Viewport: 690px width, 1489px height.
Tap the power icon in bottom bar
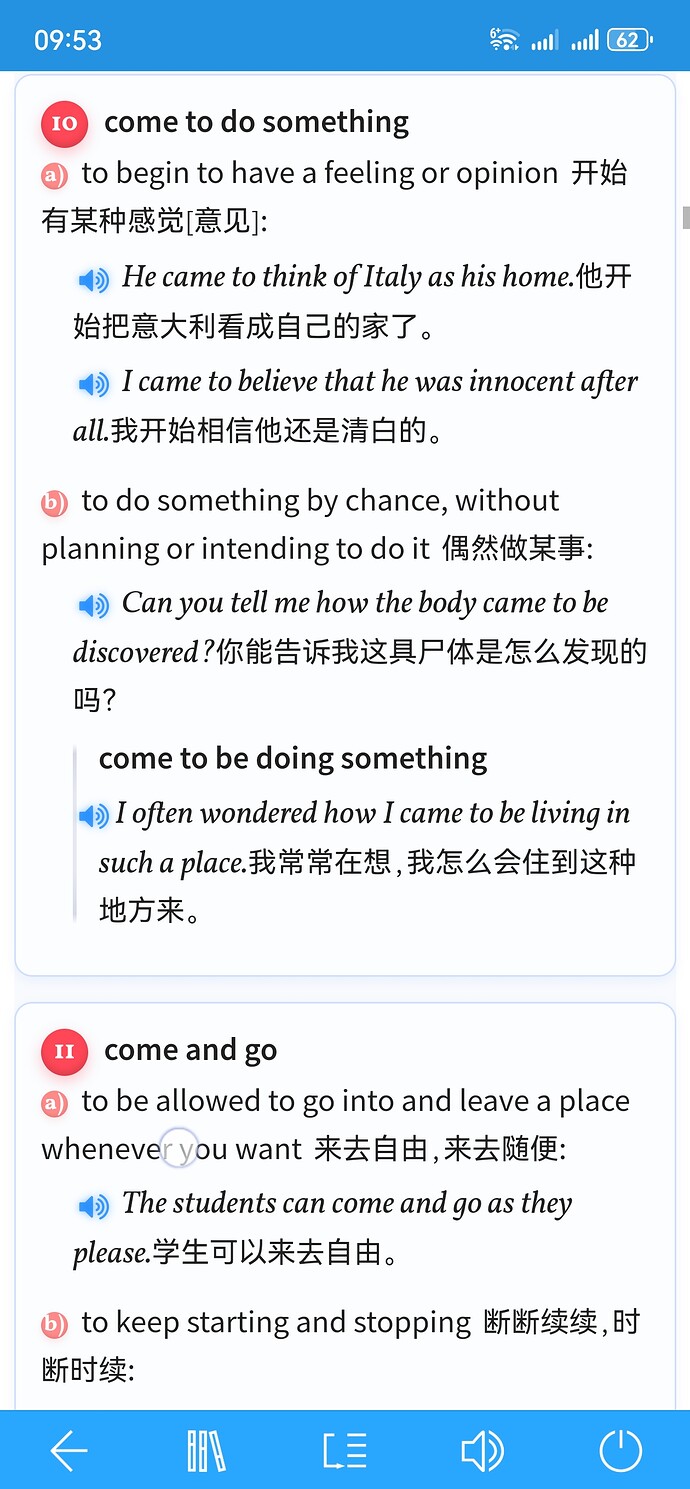click(620, 1450)
